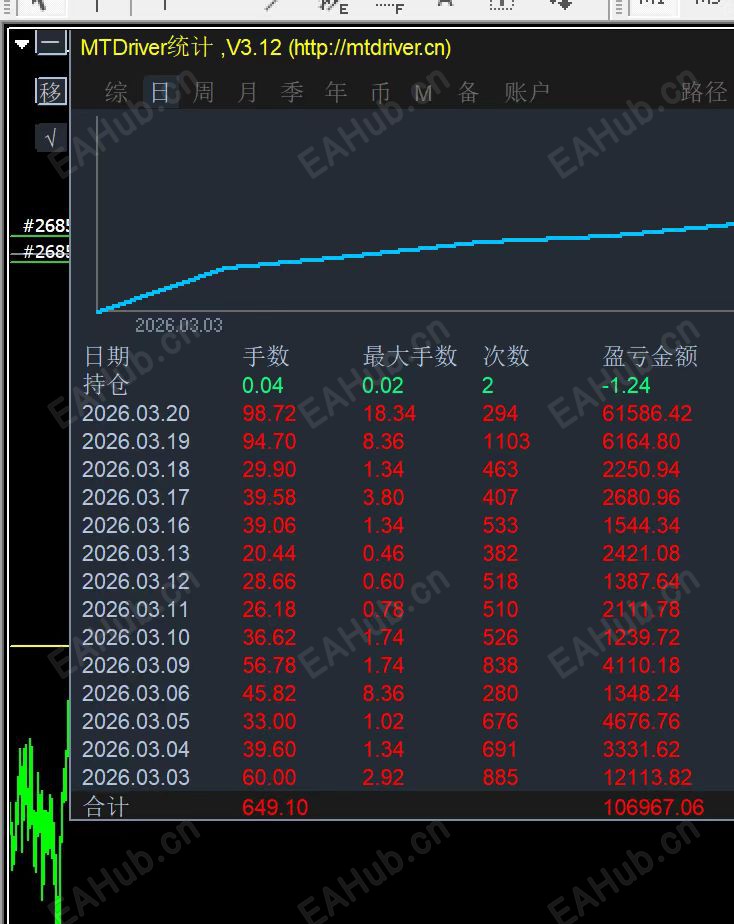
Task: Open the 月 monthly statistics tab
Action: pyautogui.click(x=248, y=93)
